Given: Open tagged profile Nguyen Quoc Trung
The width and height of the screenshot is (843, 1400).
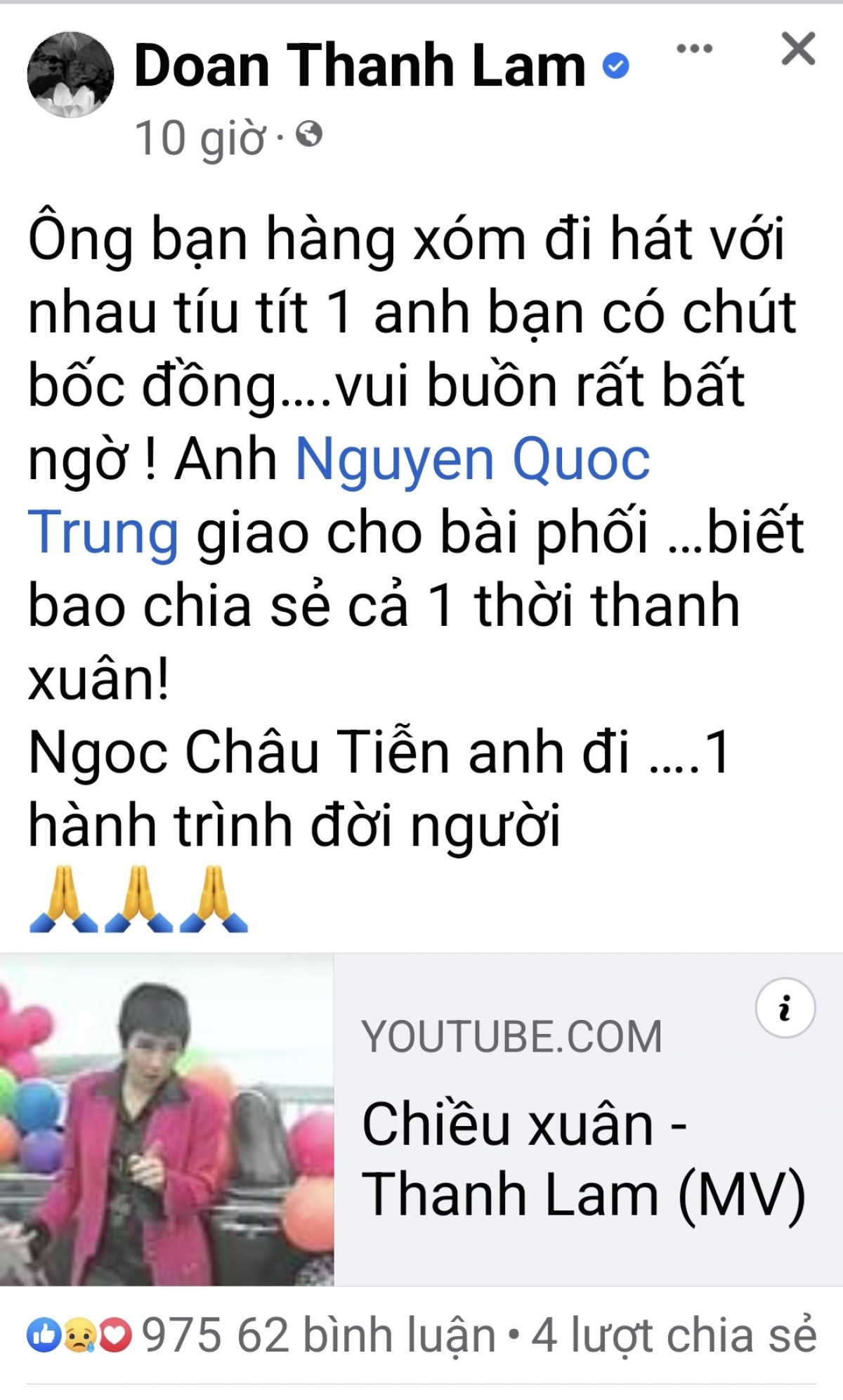Looking at the screenshot, I should pos(472,461).
